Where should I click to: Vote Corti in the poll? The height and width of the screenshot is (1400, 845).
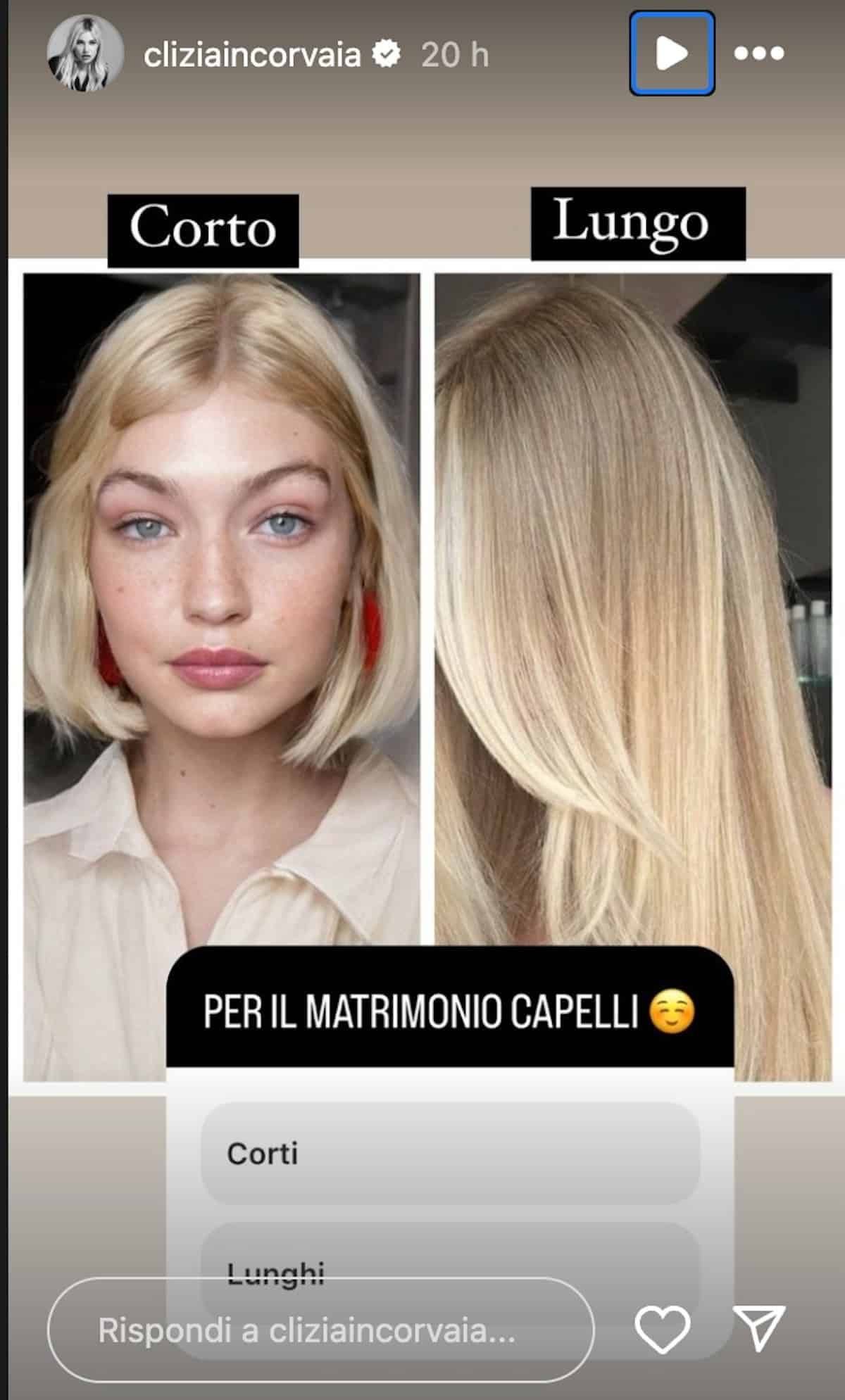pyautogui.click(x=451, y=1154)
